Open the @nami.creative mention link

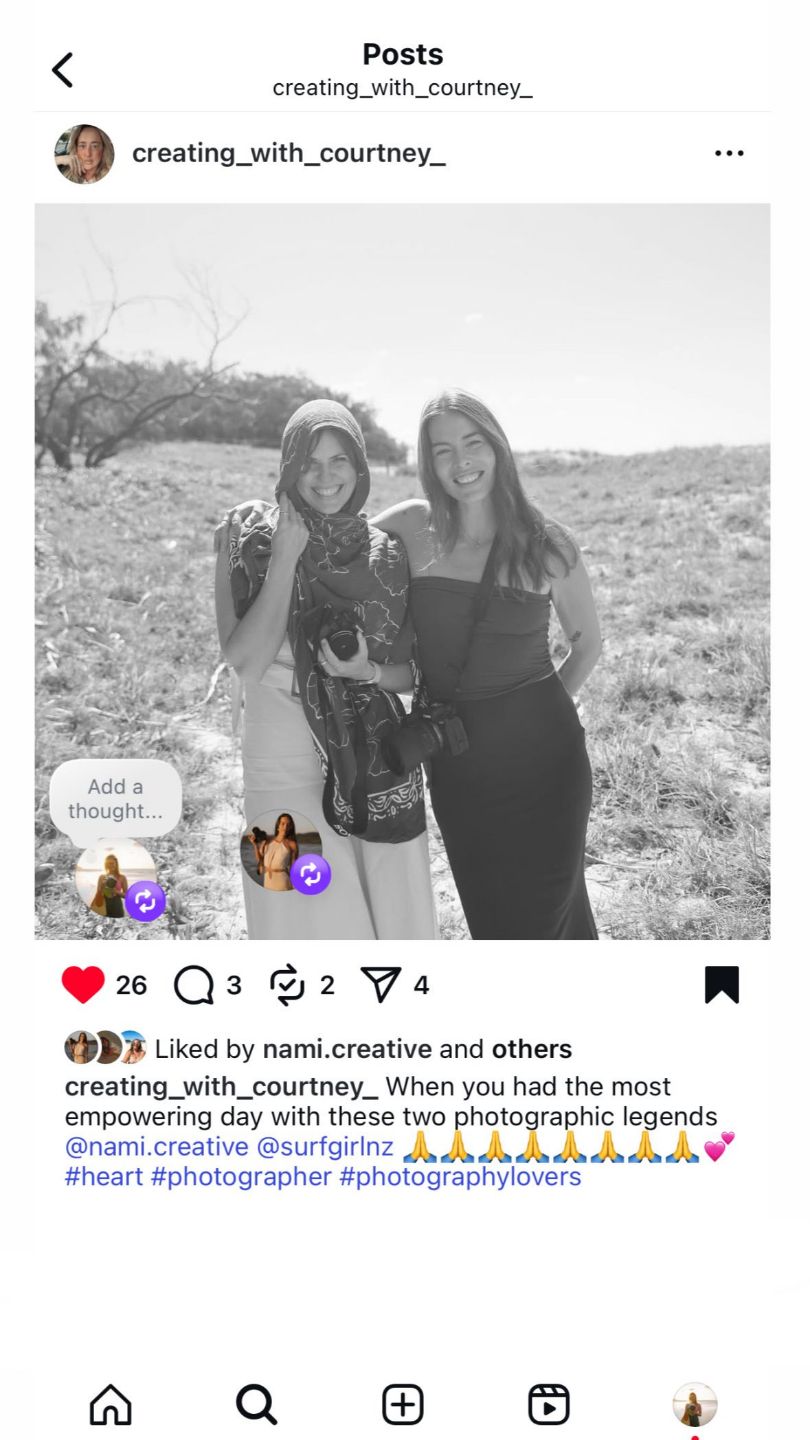pyautogui.click(x=157, y=1146)
